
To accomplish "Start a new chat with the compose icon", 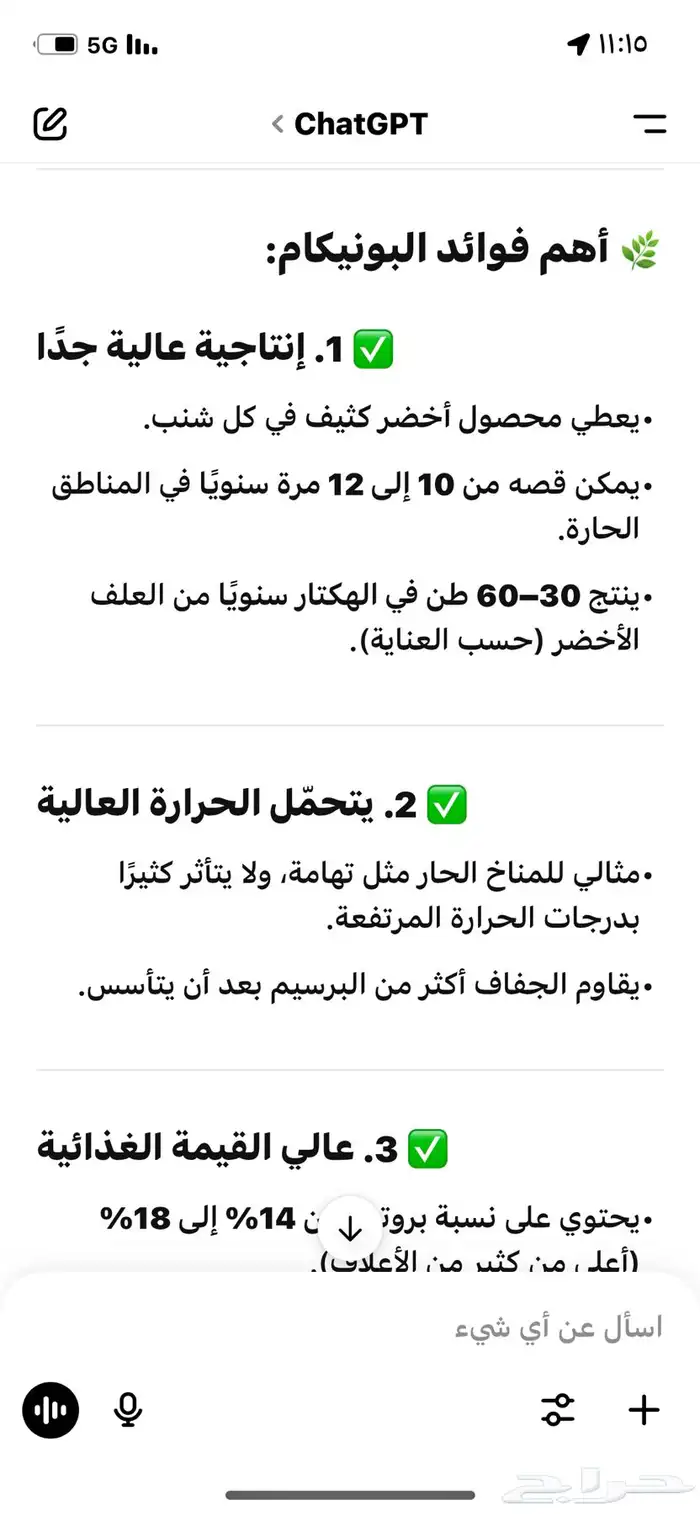I will (50, 124).
